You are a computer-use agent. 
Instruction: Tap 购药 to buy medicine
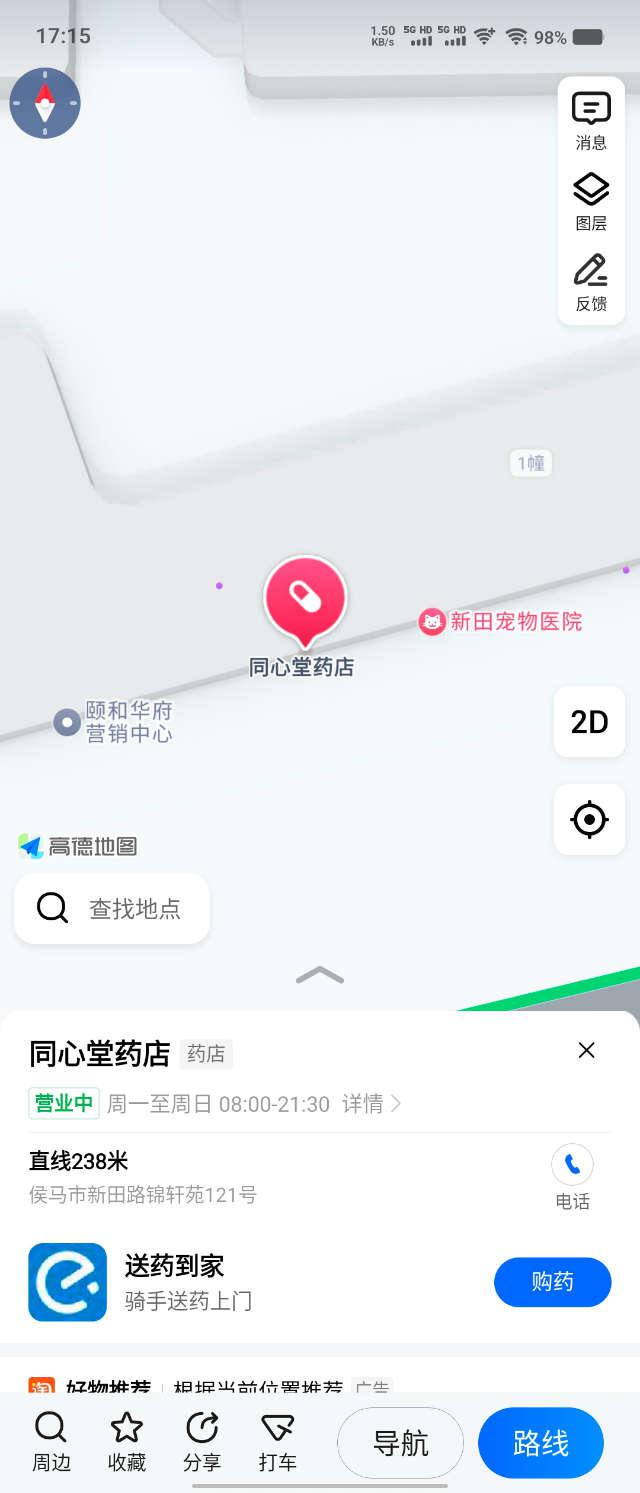tap(552, 1282)
